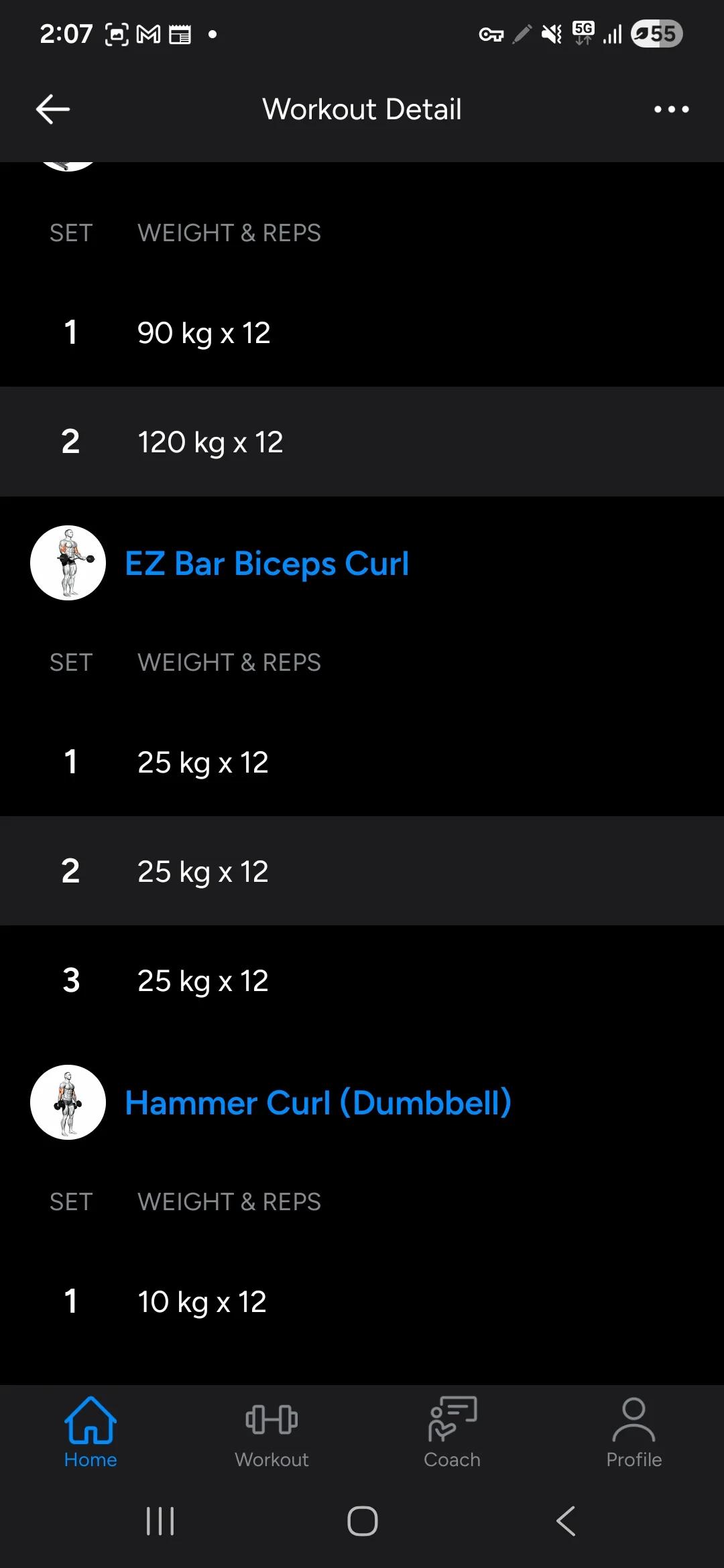Viewport: 724px width, 1568px height.
Task: Tap the system back button
Action: click(x=566, y=1521)
